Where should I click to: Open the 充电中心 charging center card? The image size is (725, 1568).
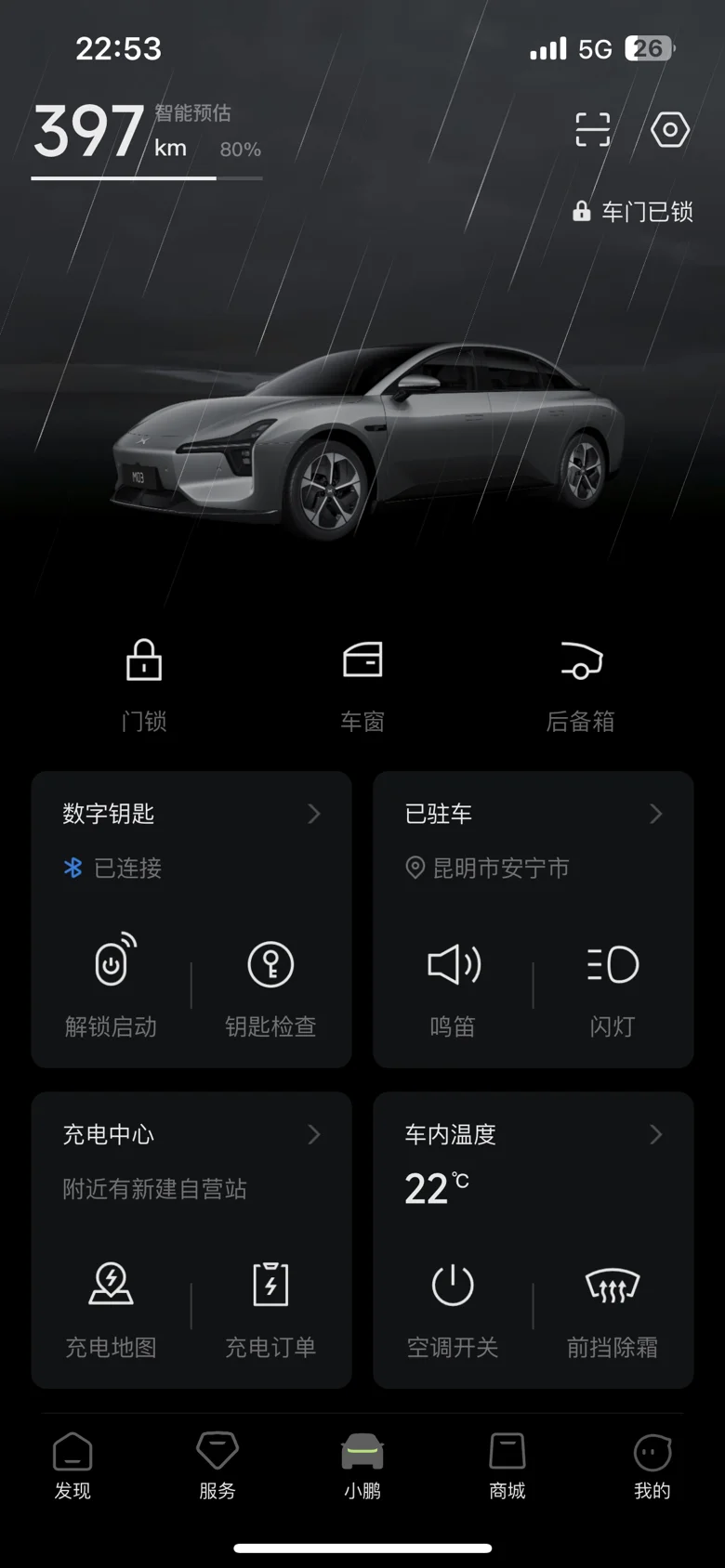point(191,1134)
